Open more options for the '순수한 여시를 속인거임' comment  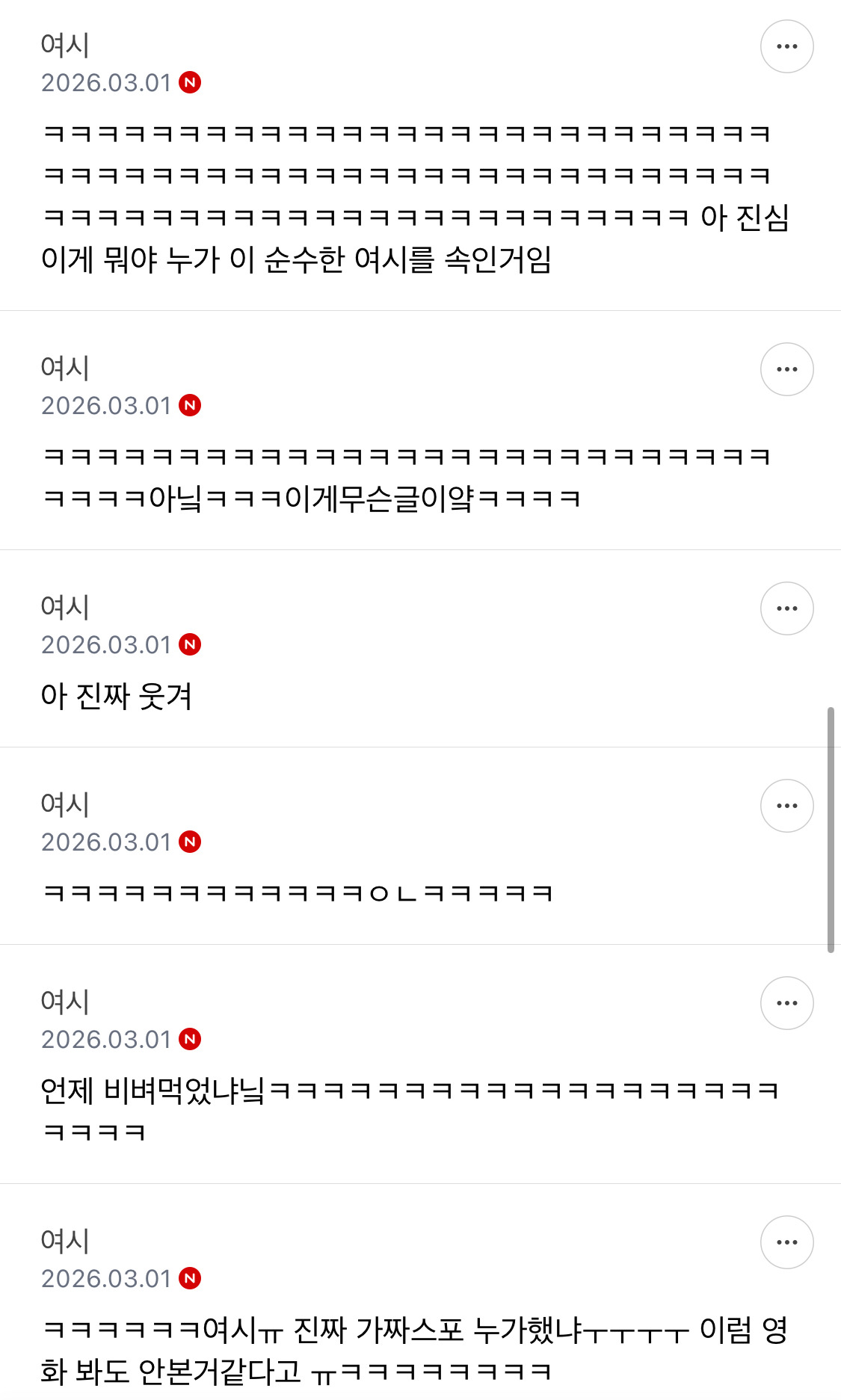click(786, 46)
